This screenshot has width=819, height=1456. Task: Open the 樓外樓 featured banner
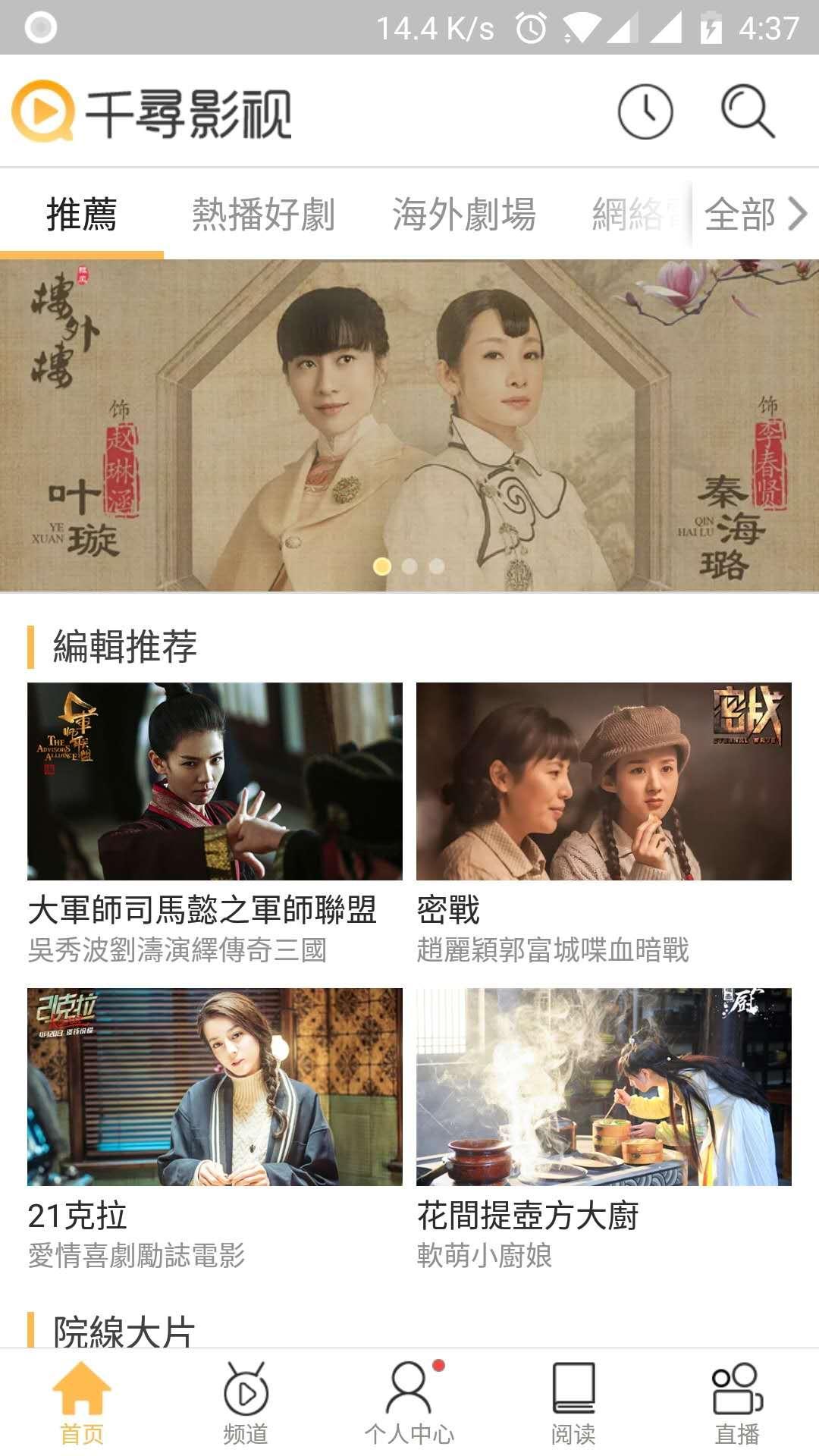coord(409,425)
